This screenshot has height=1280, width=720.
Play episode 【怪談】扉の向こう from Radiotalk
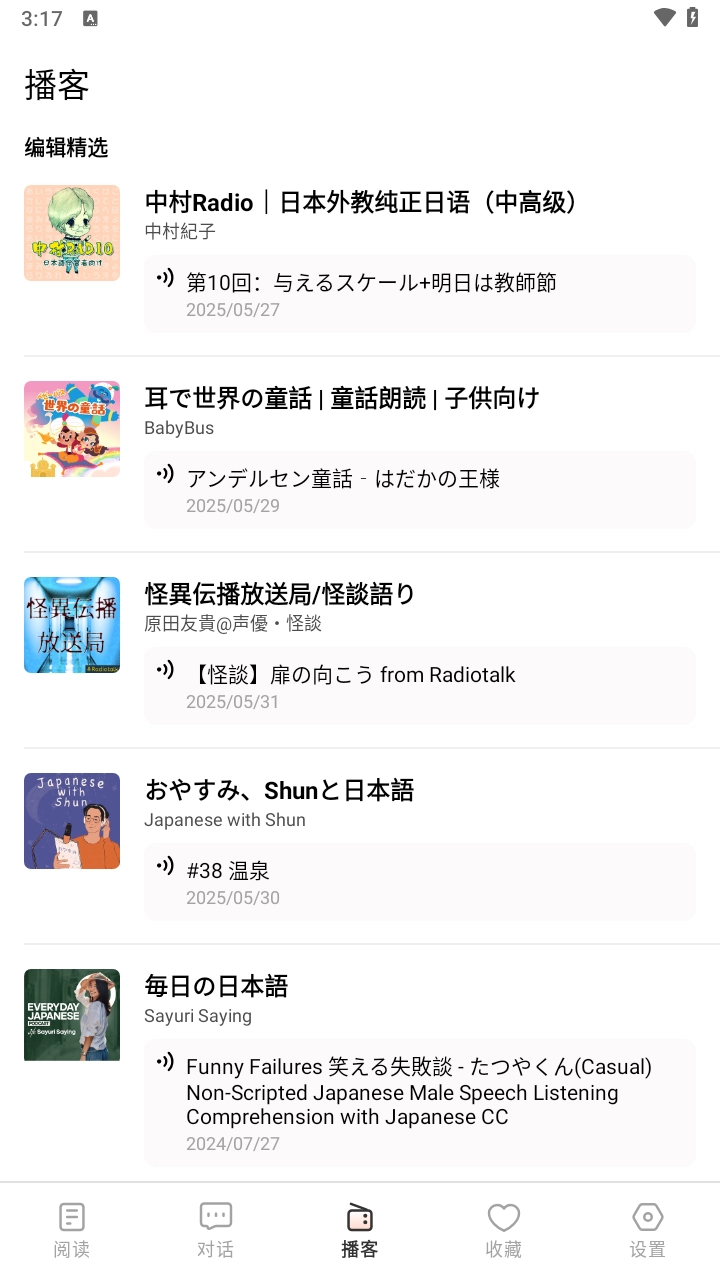click(420, 686)
